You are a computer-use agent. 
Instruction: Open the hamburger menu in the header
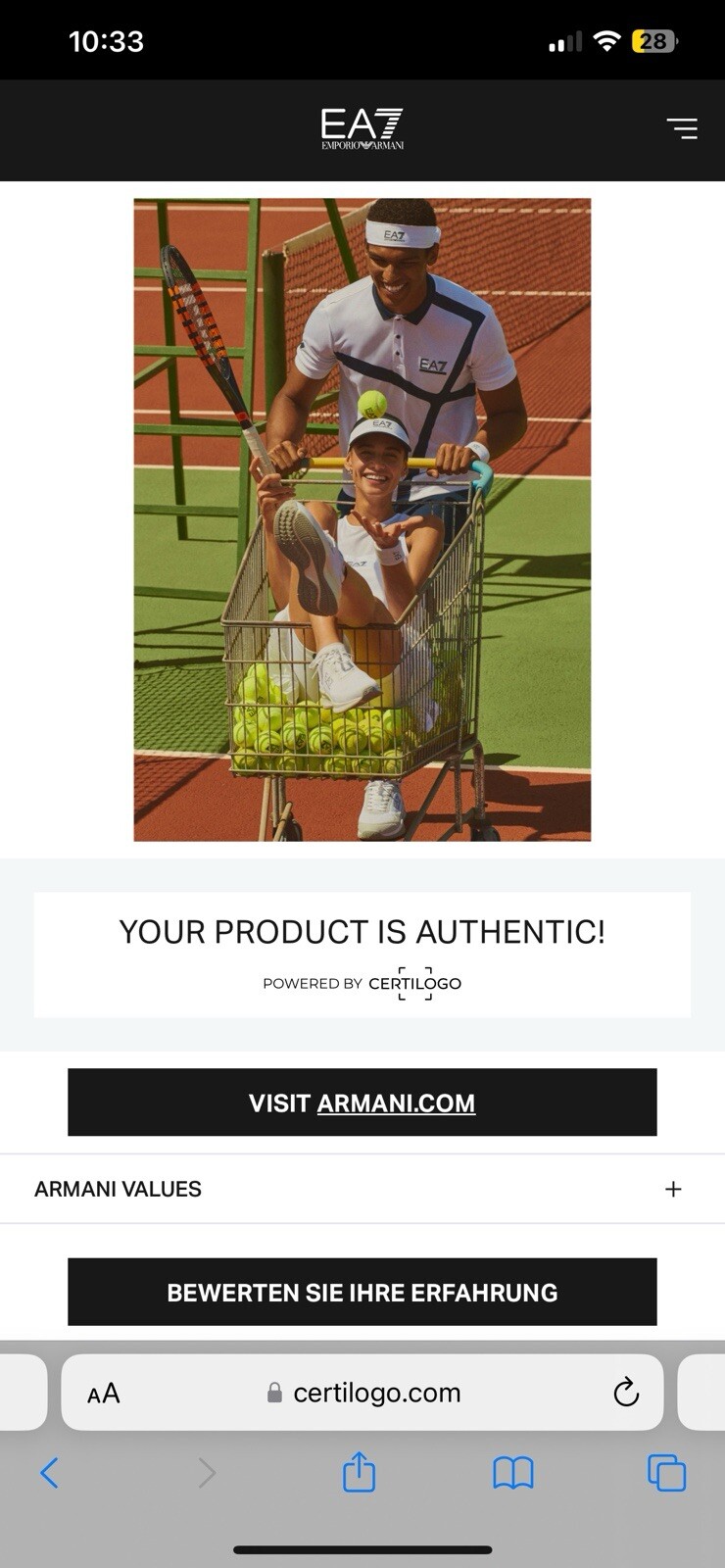point(682,128)
